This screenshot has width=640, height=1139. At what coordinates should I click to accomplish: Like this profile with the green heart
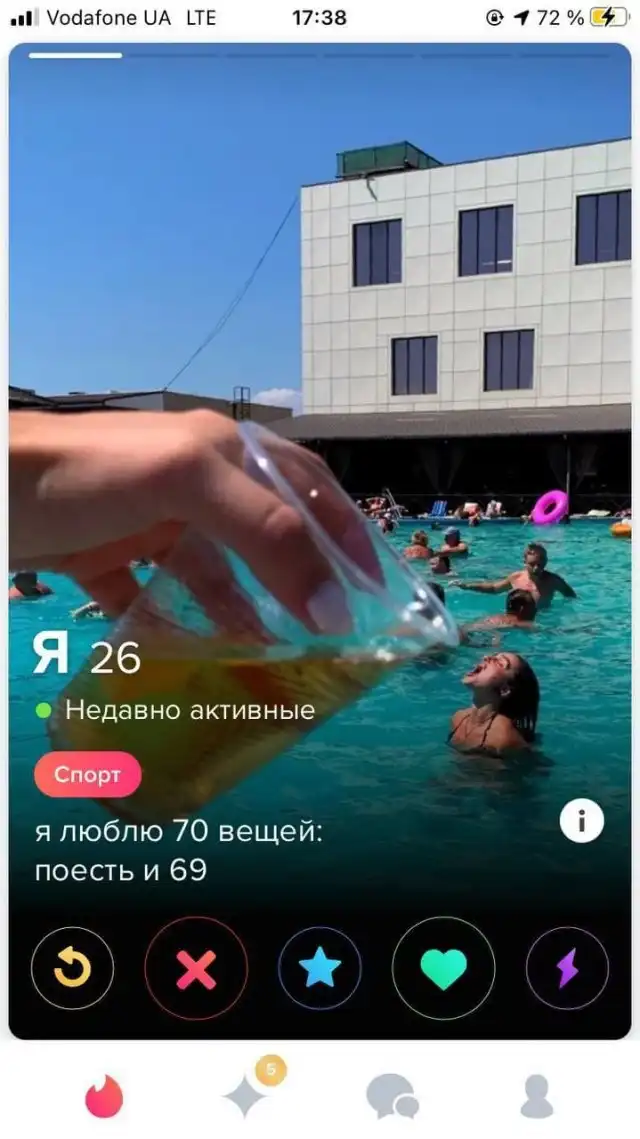[443, 968]
